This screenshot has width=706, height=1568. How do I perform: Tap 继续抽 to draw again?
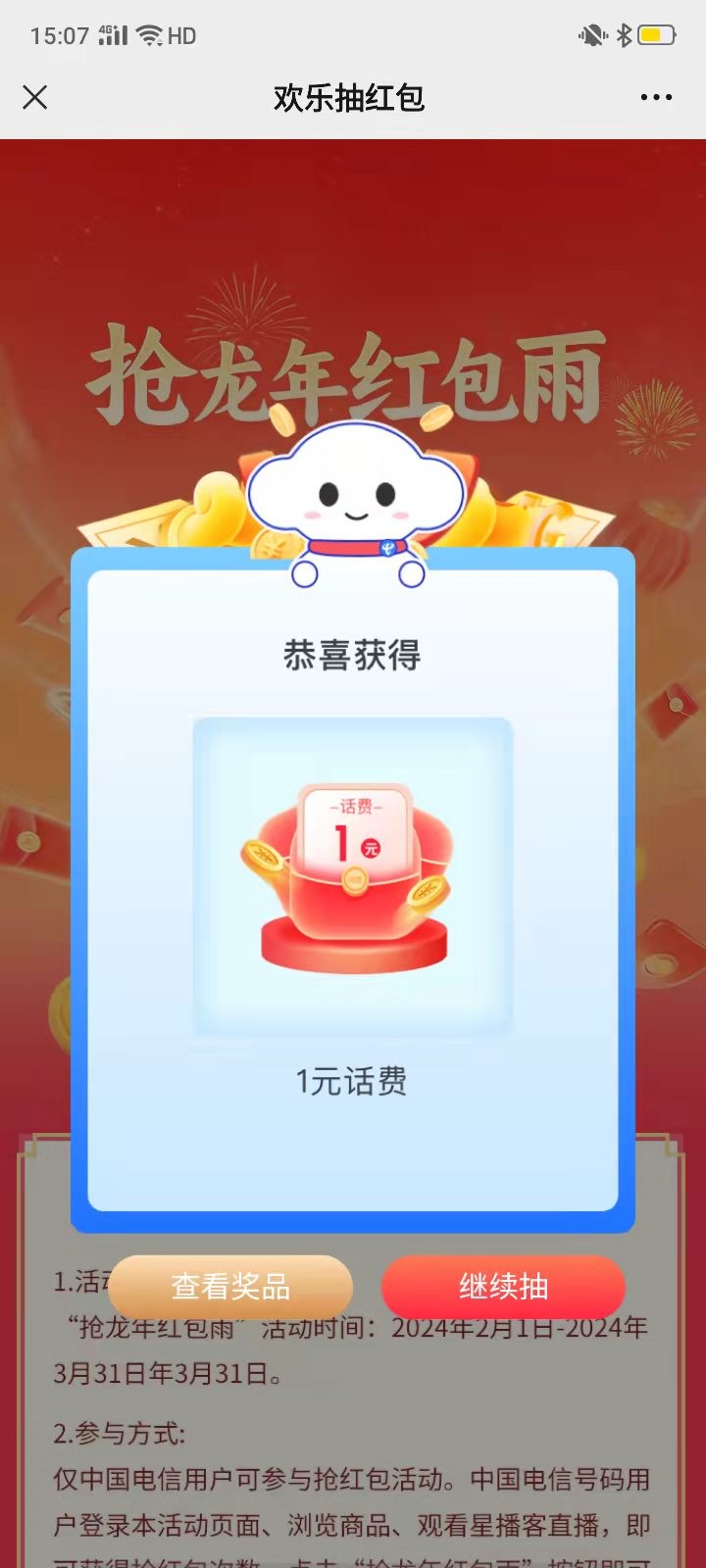pyautogui.click(x=503, y=1287)
